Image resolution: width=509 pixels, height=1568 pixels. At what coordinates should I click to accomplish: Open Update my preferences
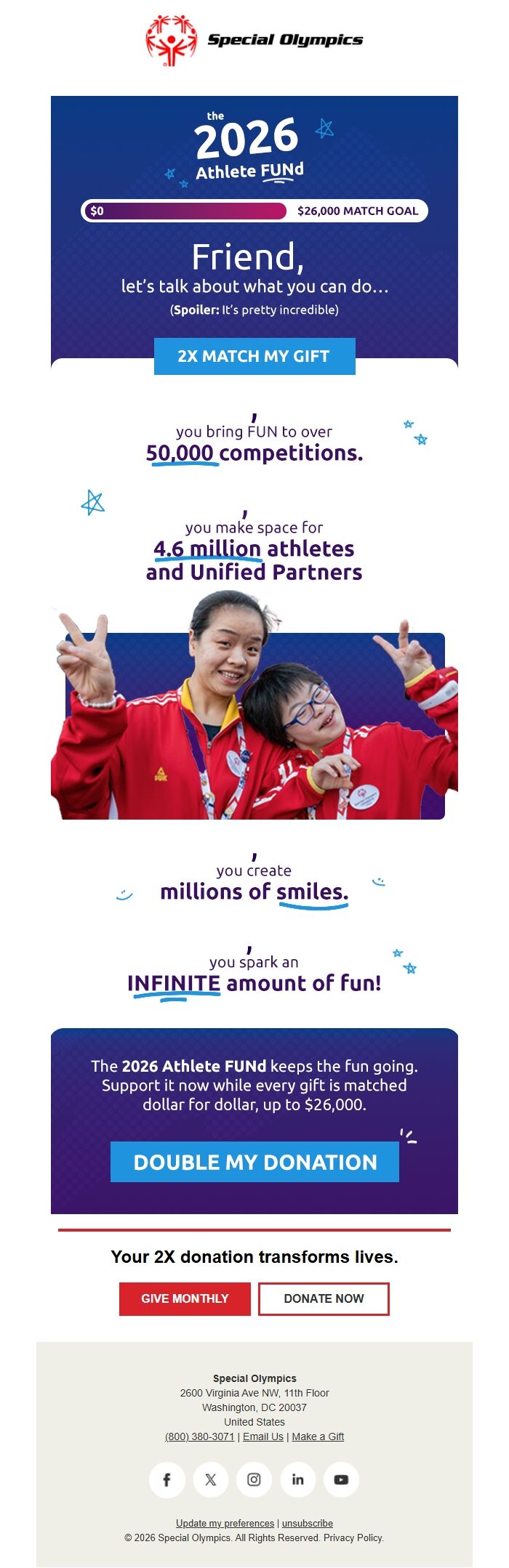(225, 1523)
